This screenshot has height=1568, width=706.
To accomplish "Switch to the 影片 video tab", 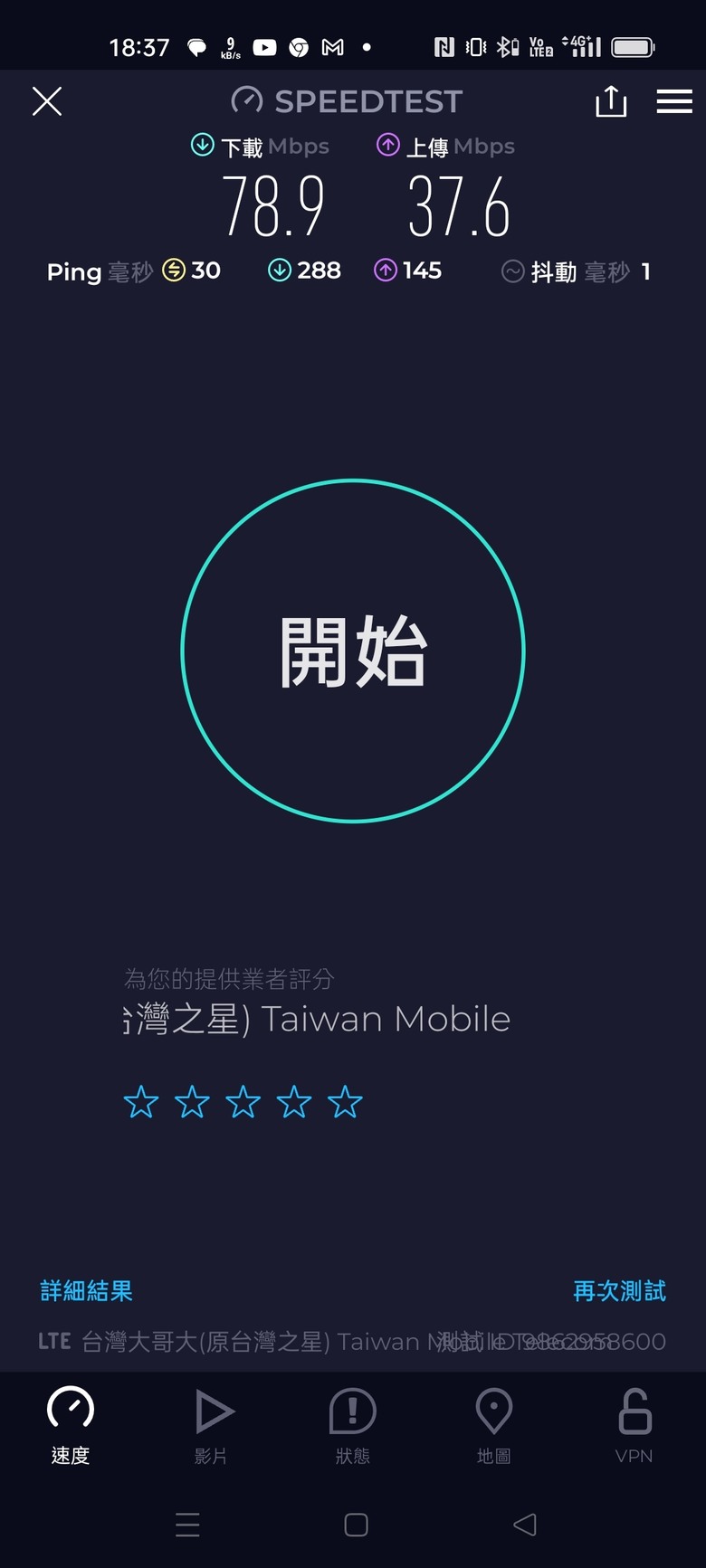I will 212,1426.
